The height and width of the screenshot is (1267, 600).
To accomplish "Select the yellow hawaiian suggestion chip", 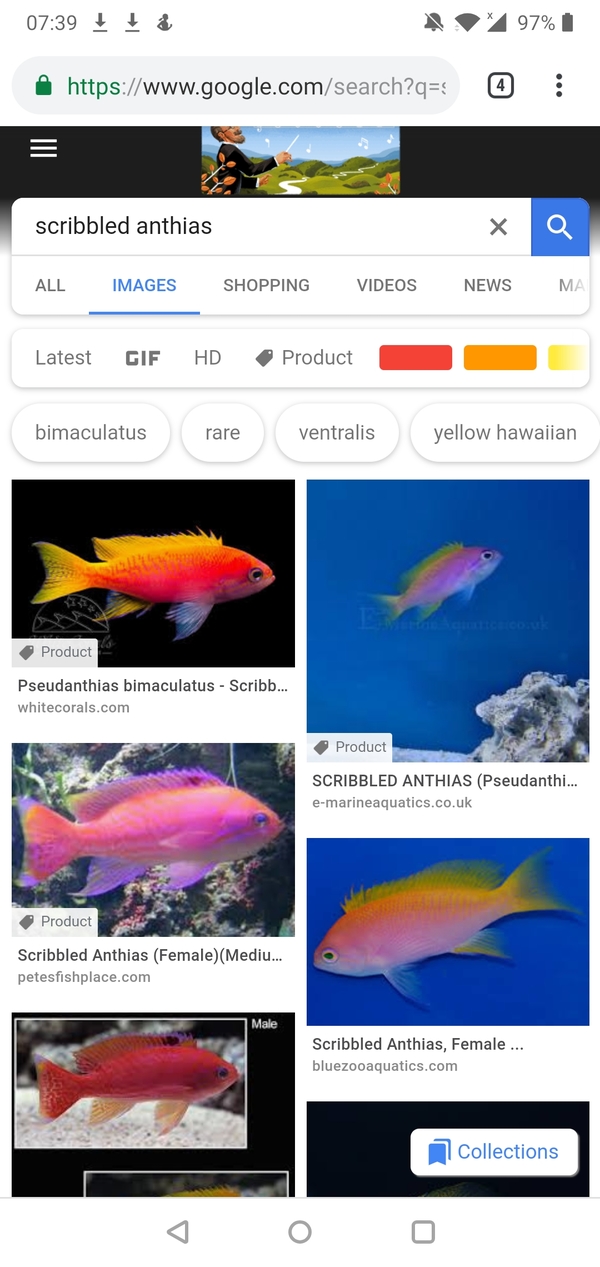I will [x=505, y=433].
